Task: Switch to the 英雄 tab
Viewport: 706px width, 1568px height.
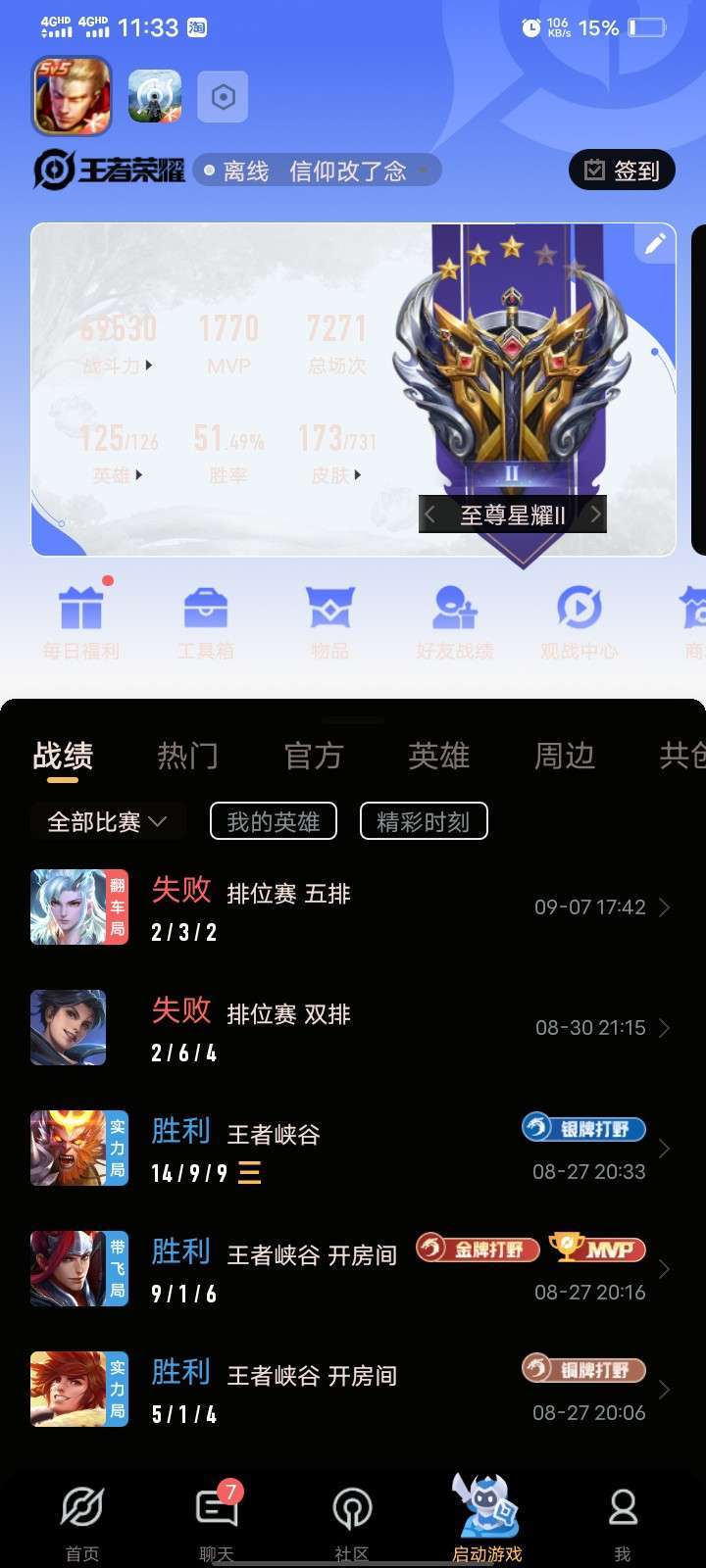Action: click(438, 756)
